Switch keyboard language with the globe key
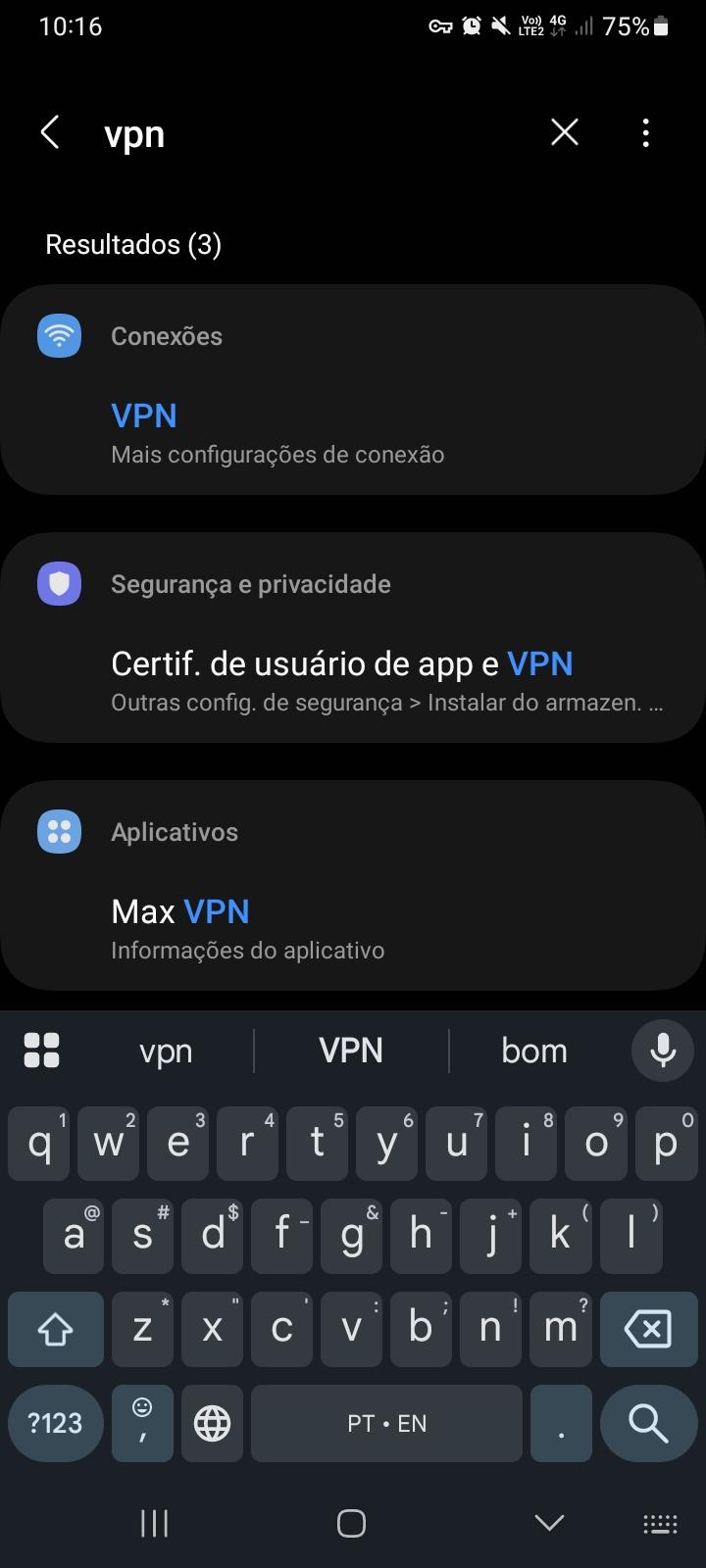This screenshot has width=706, height=1568. click(212, 1423)
